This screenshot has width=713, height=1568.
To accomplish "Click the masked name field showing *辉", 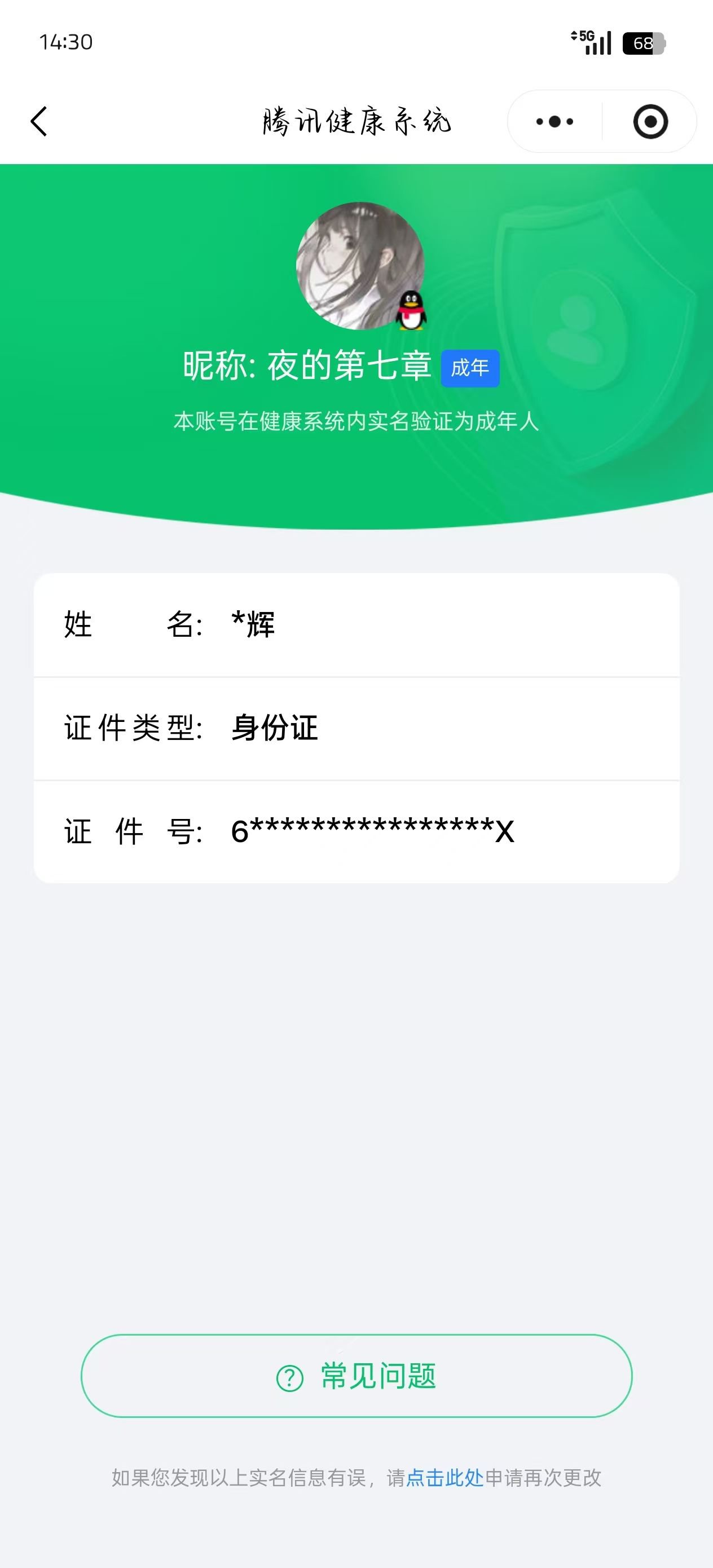I will [253, 624].
